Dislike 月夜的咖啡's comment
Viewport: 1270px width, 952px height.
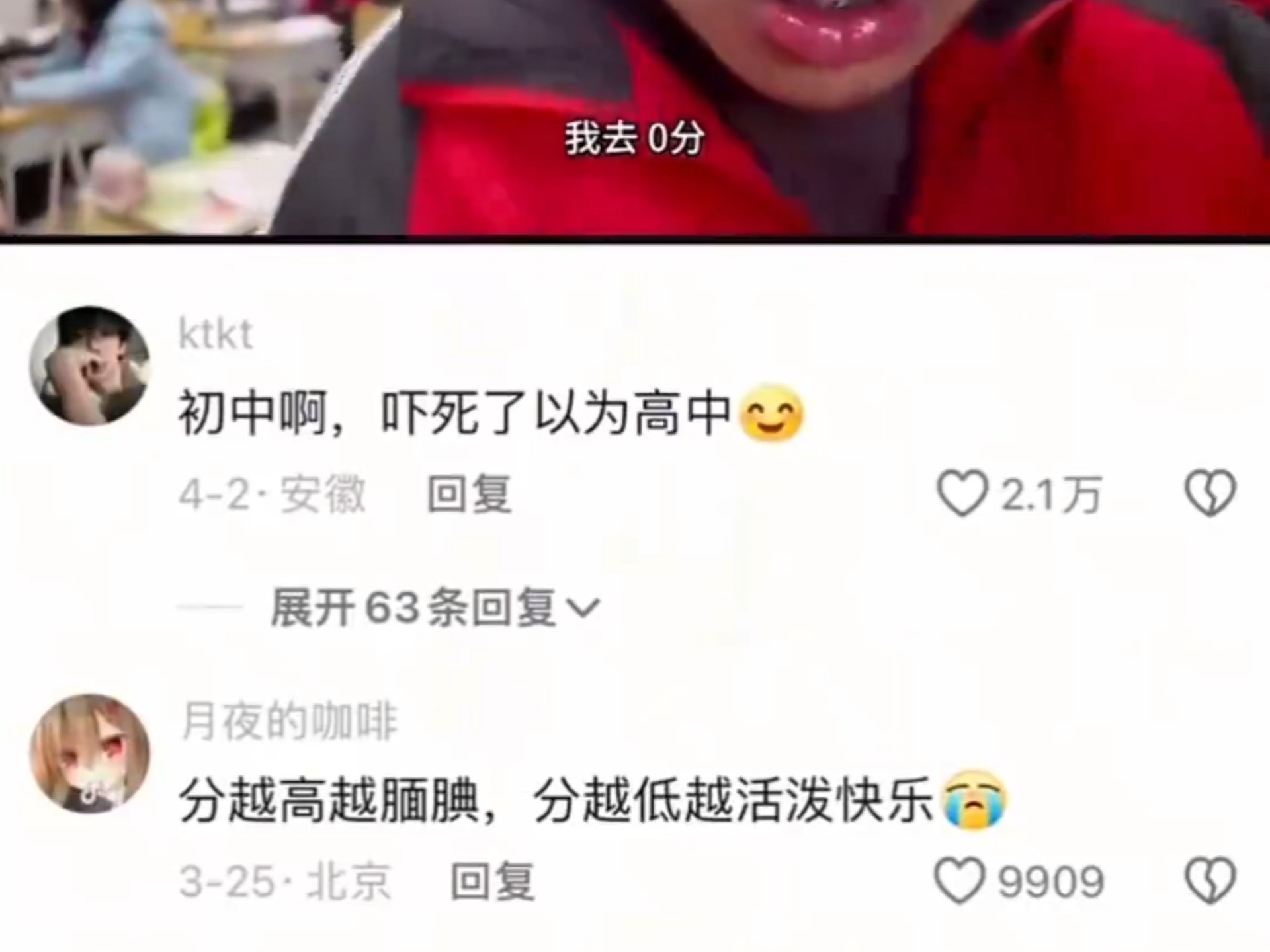(x=1210, y=881)
